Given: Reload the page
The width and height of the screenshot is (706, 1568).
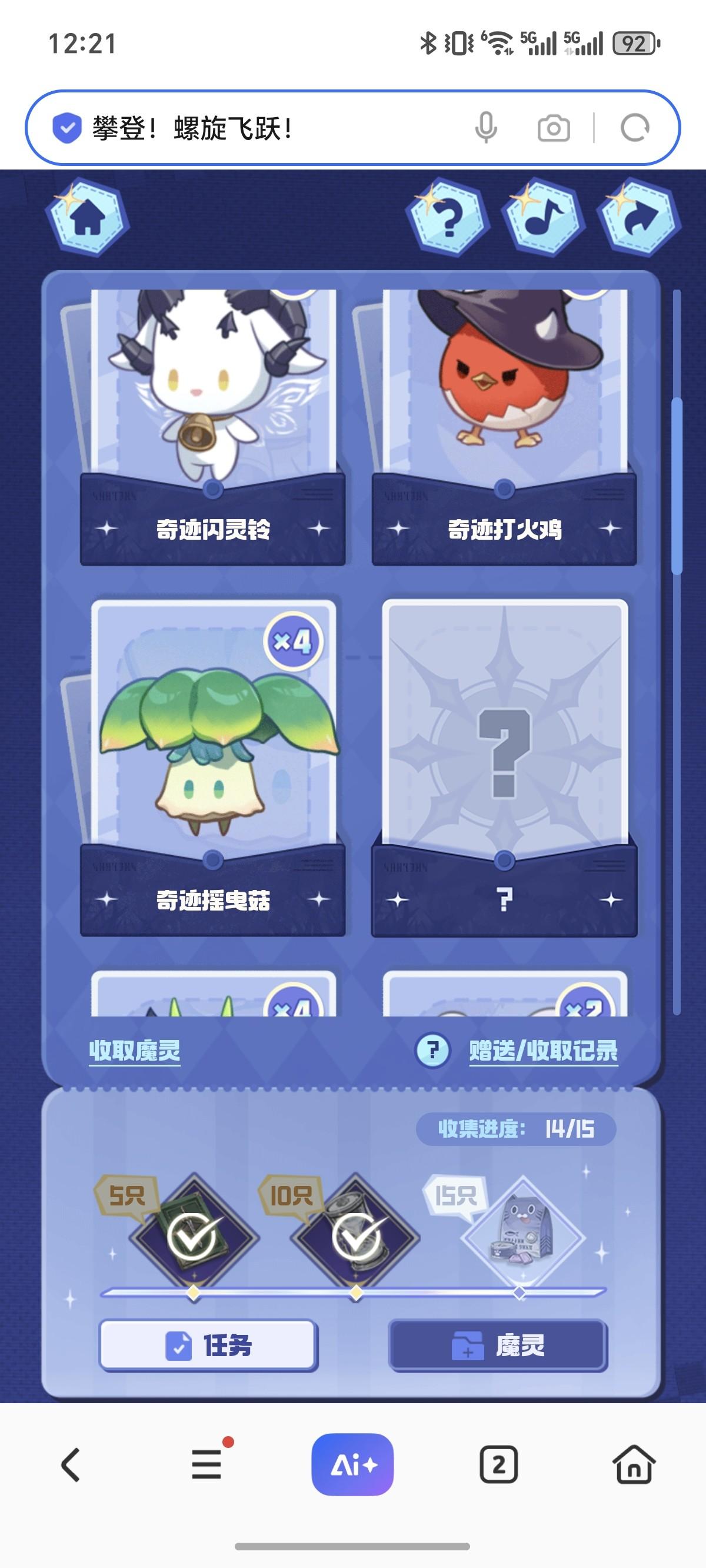Looking at the screenshot, I should (x=634, y=128).
